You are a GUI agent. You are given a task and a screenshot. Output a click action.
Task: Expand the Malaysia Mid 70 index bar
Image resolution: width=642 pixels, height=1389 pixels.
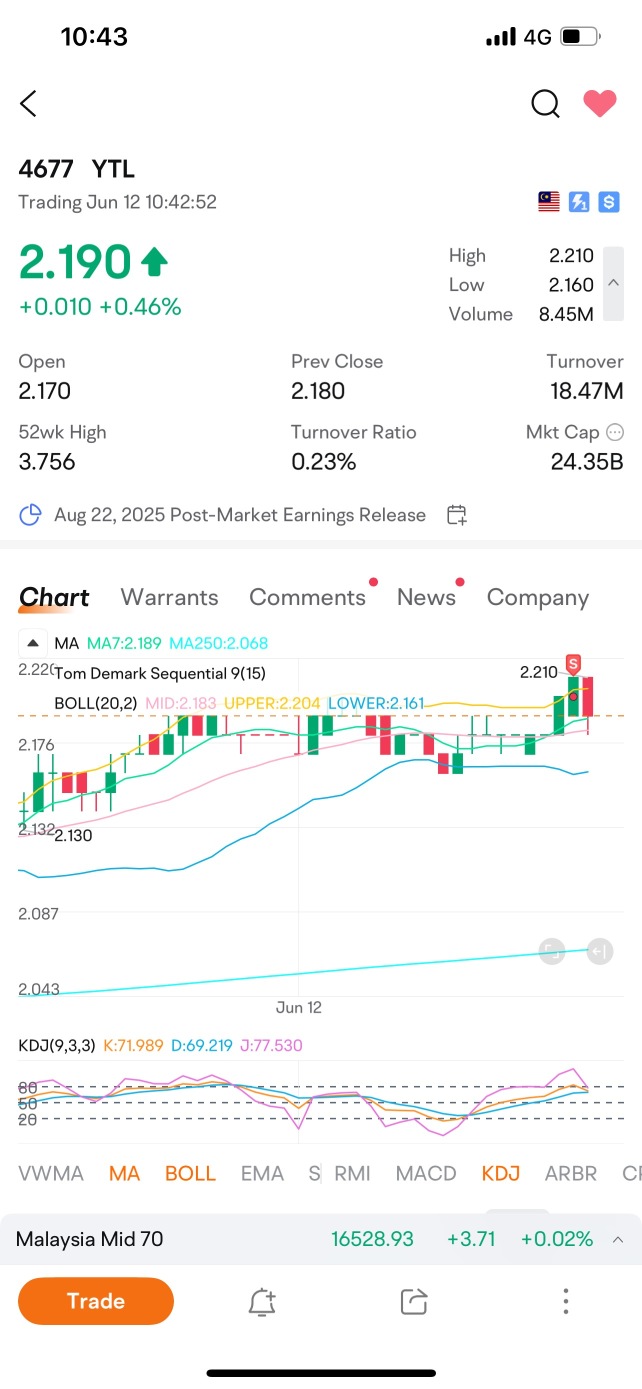click(x=618, y=1239)
